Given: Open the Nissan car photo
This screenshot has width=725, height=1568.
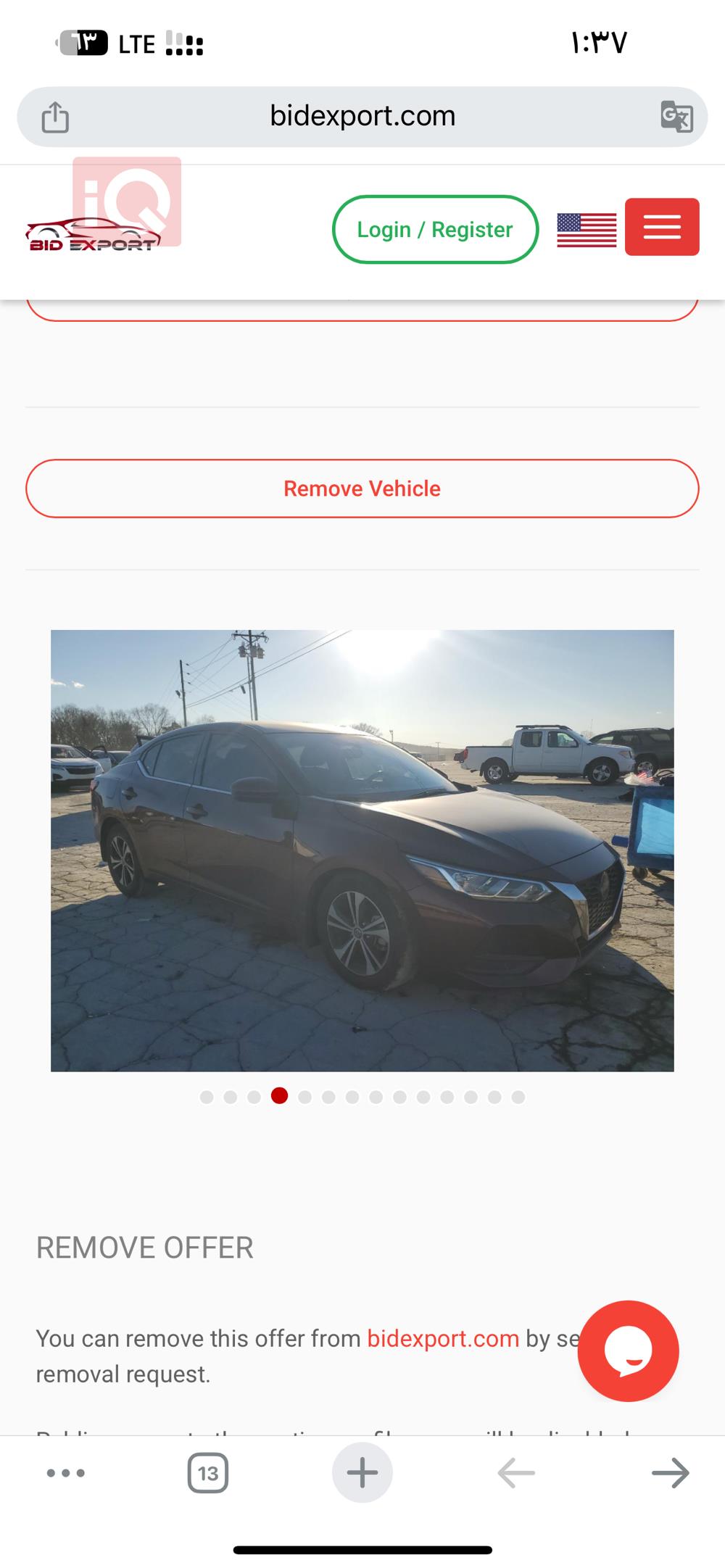Looking at the screenshot, I should click(x=362, y=850).
